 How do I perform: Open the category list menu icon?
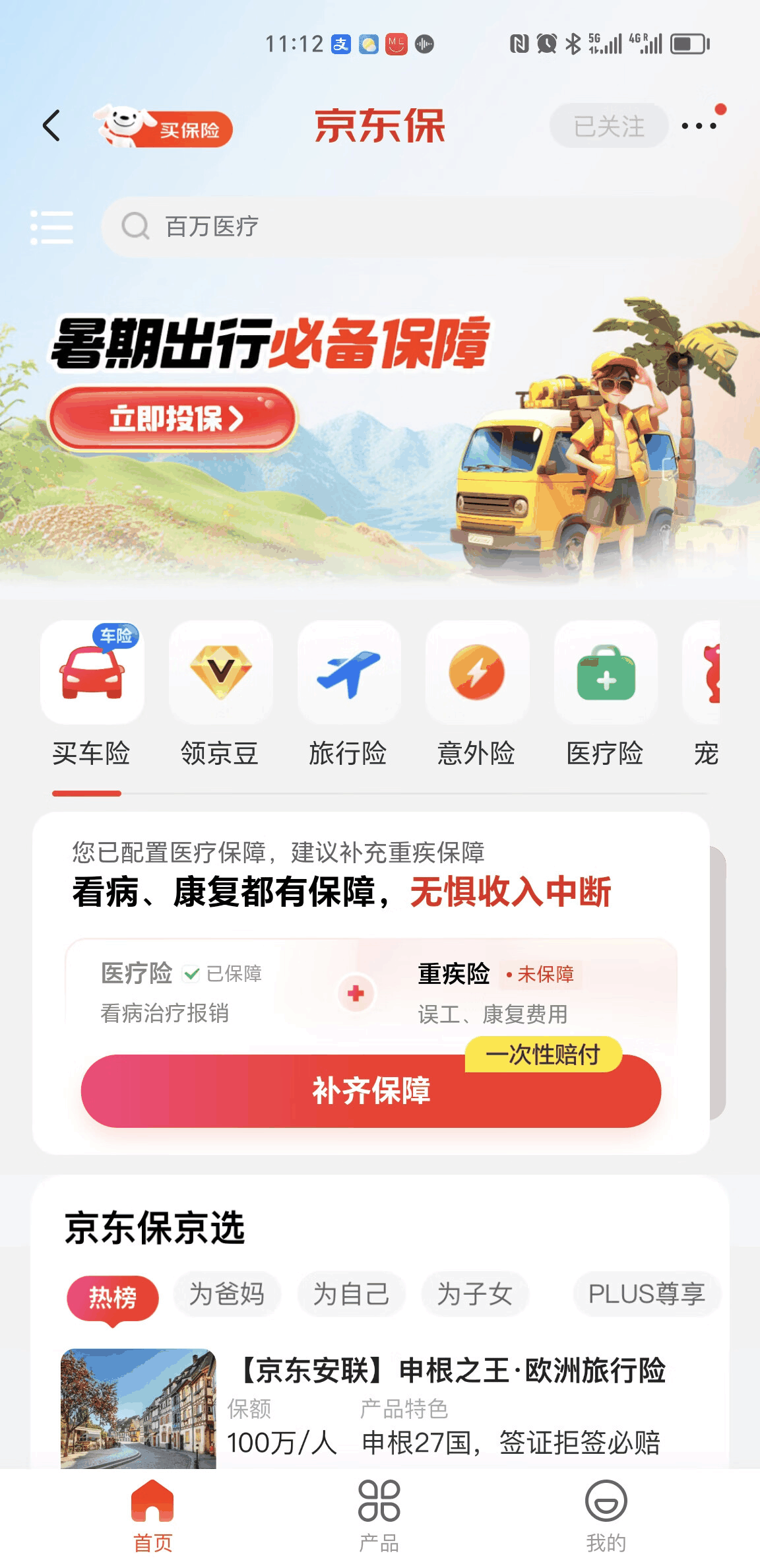coord(52,228)
